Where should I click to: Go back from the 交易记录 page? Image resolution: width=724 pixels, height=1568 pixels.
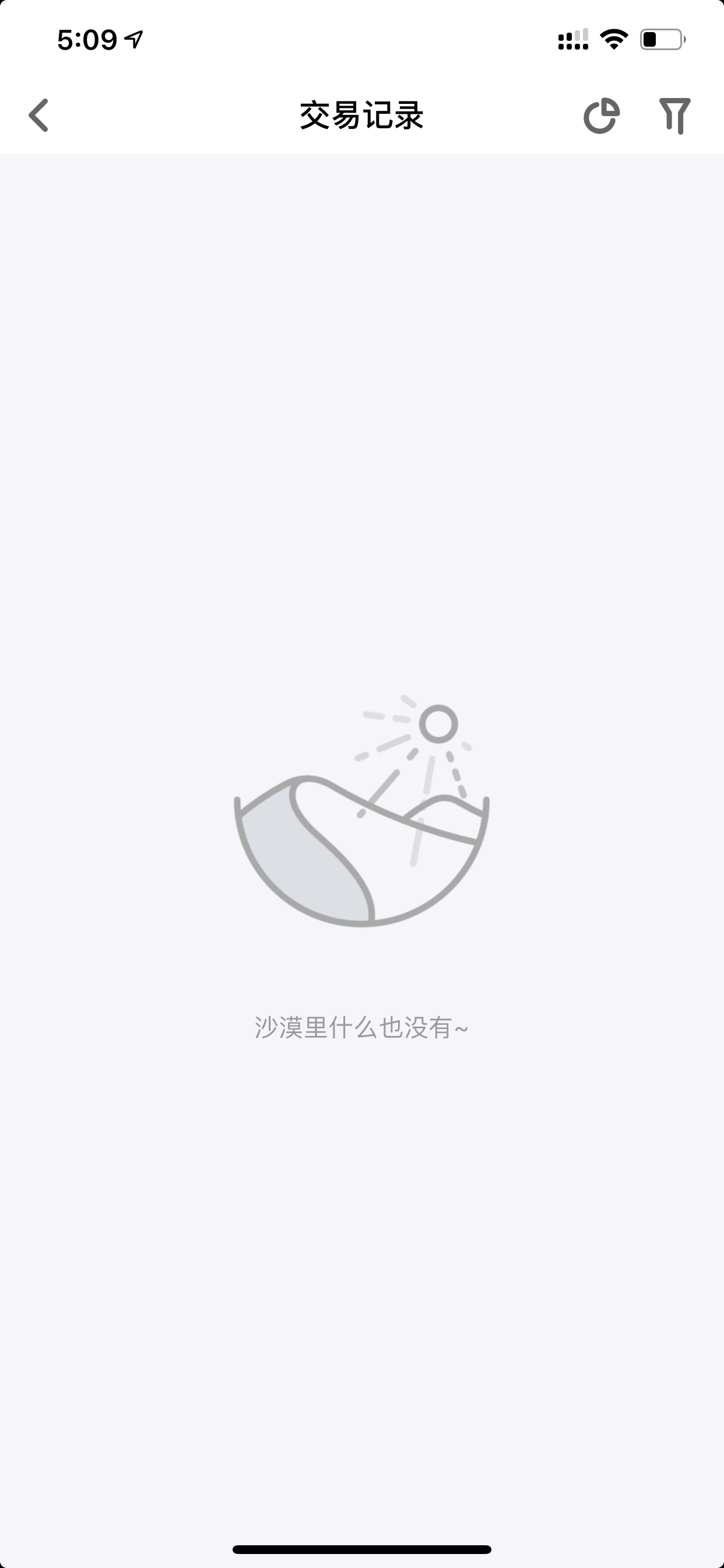point(39,115)
